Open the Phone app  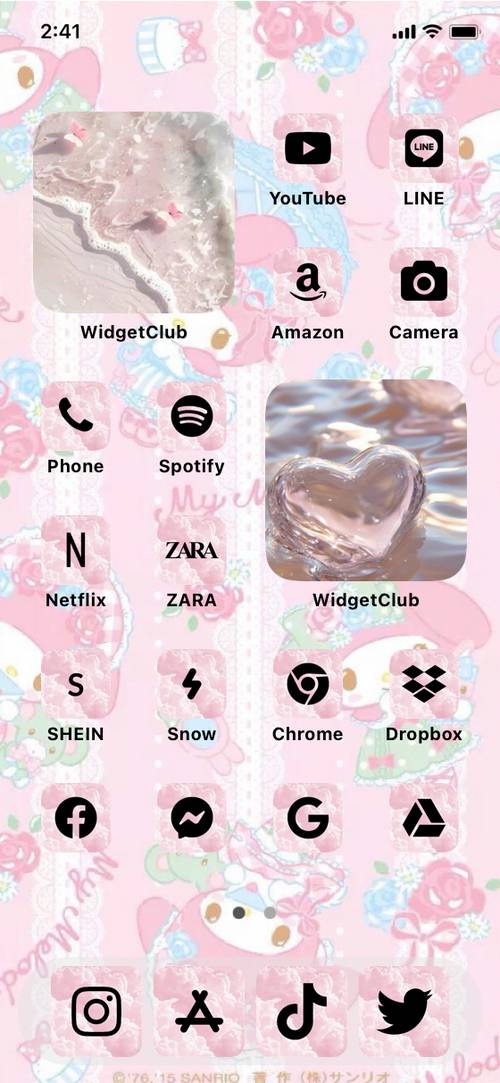point(75,416)
